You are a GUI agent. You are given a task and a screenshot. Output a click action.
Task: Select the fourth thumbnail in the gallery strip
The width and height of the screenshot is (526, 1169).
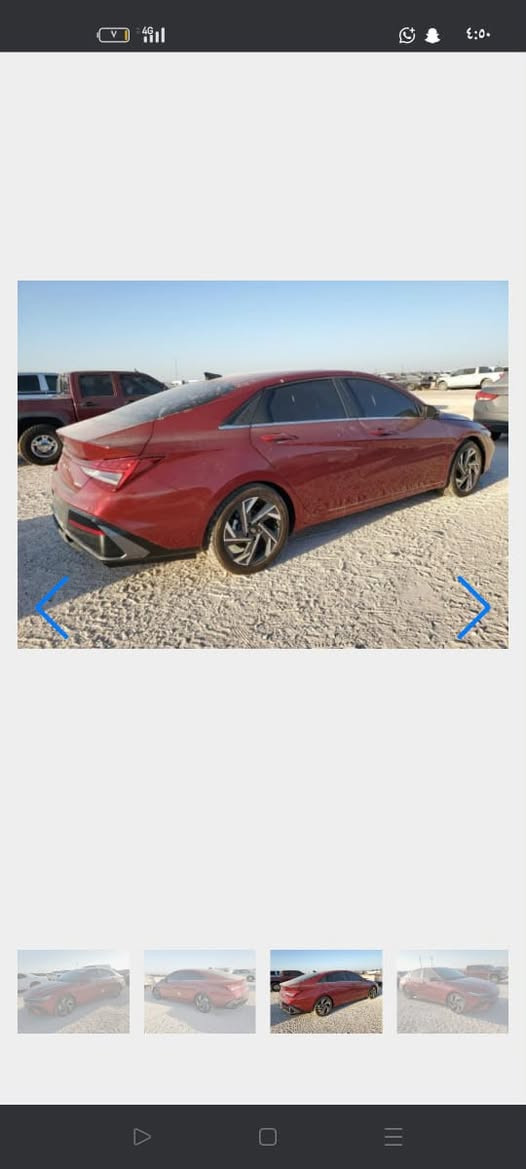point(452,991)
